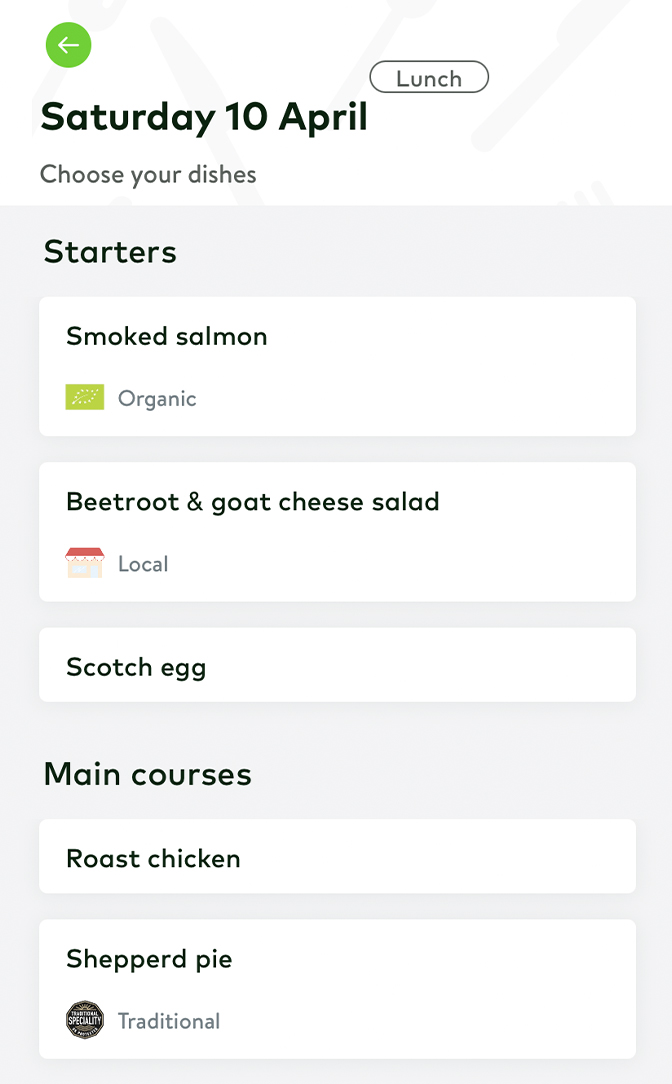Choose the Shepperd pie dish

click(337, 989)
